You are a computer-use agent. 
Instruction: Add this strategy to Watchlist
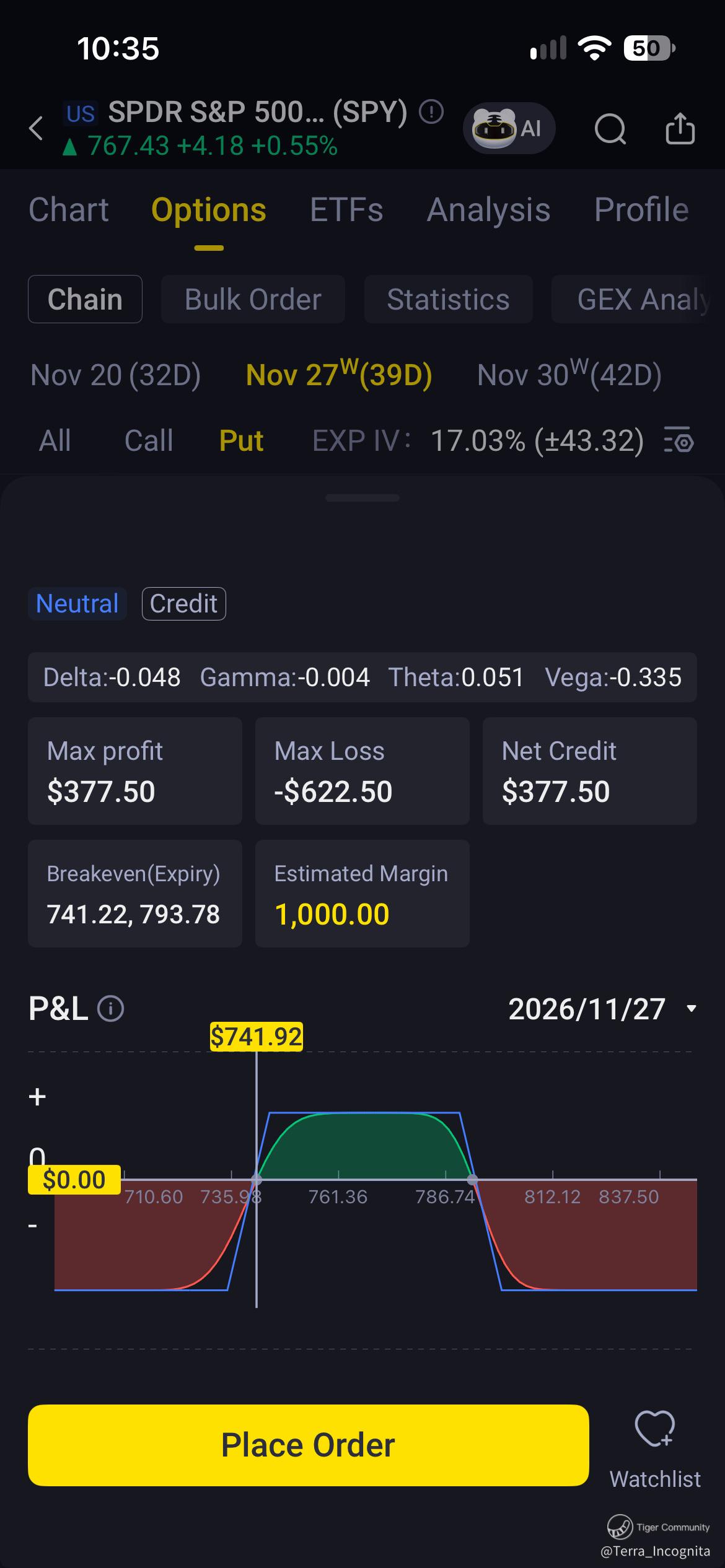click(655, 1450)
